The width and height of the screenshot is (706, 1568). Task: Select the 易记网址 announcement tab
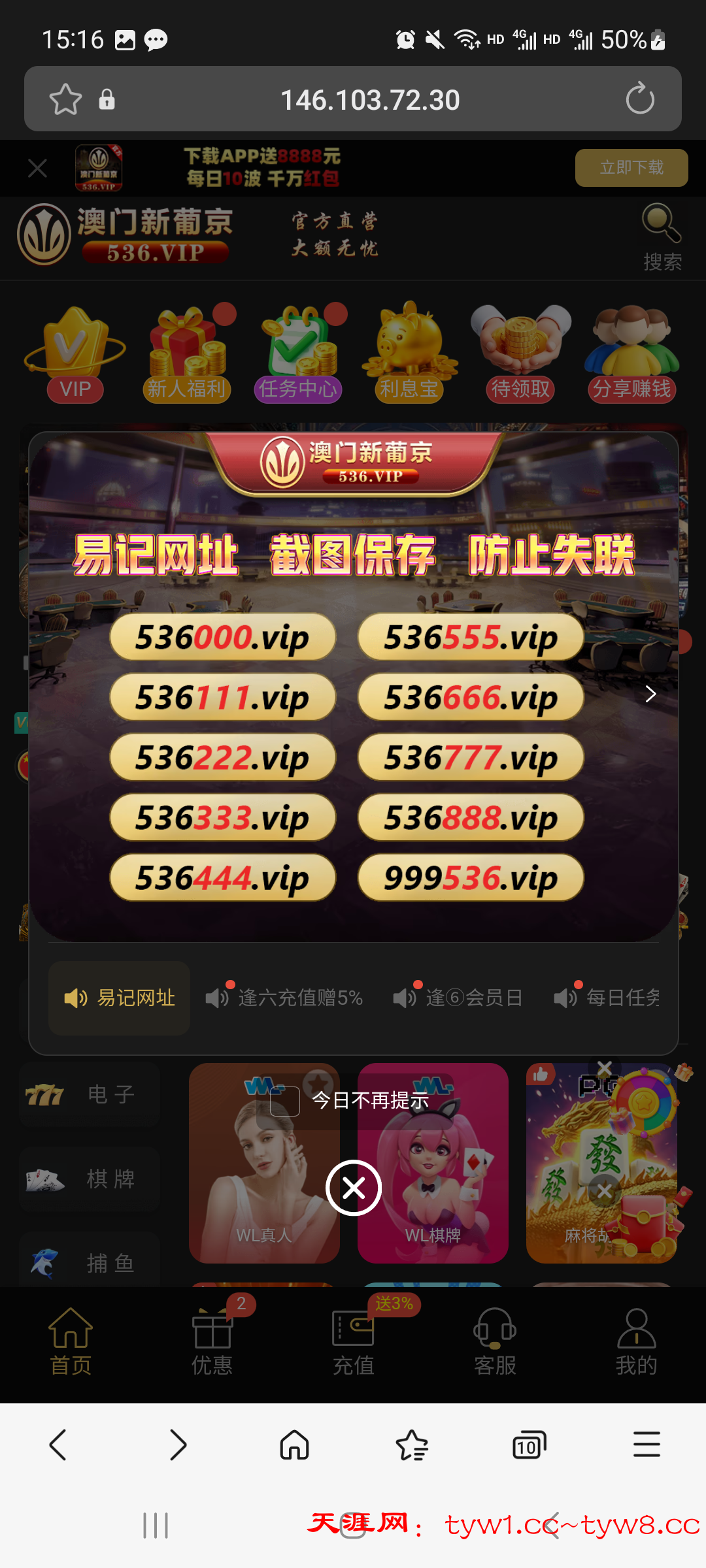120,998
